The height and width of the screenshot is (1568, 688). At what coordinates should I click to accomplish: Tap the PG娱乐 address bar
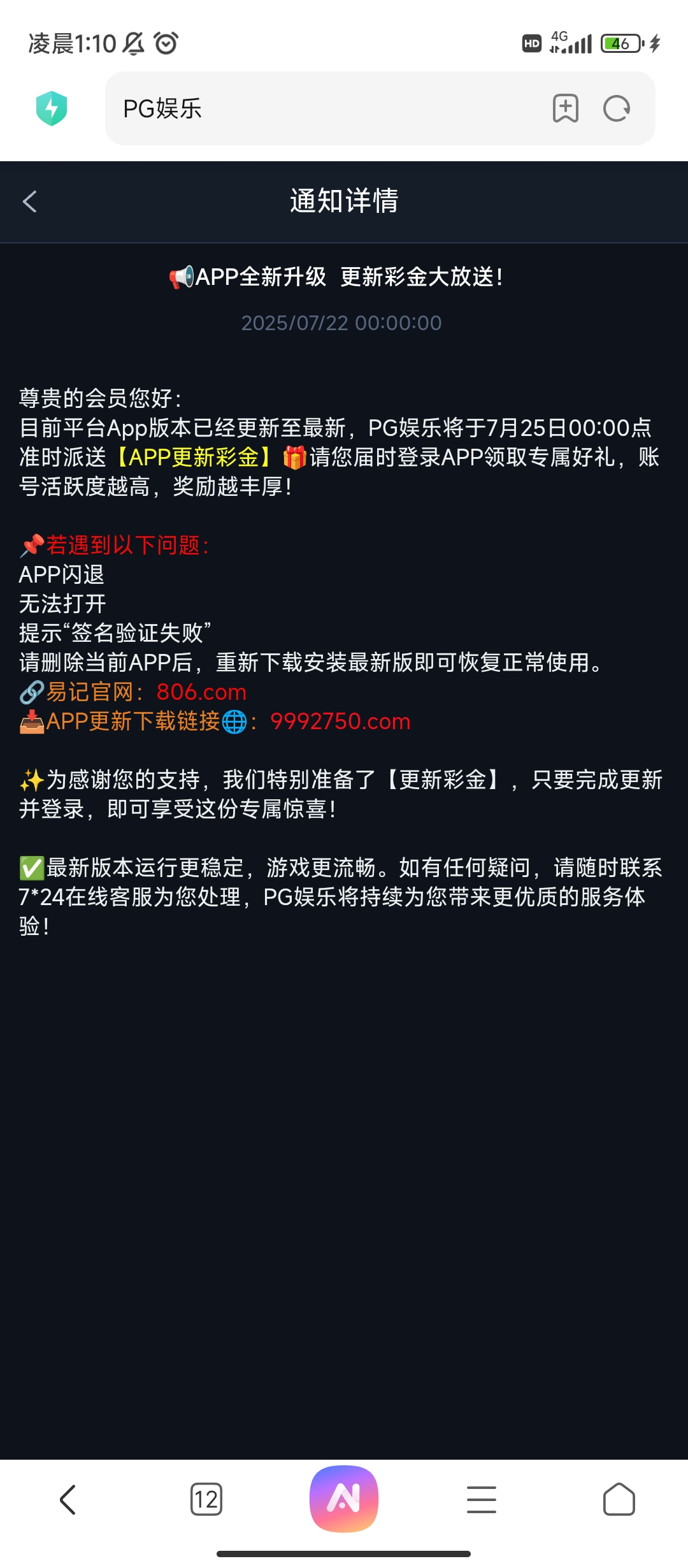[x=319, y=108]
